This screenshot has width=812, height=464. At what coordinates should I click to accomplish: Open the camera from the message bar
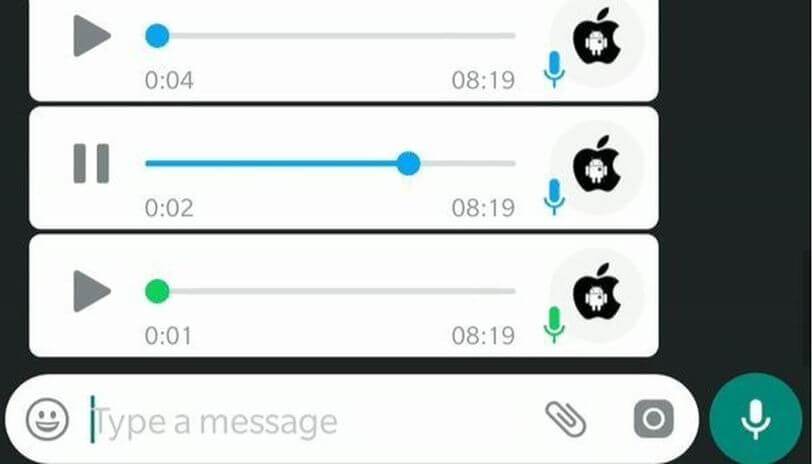pos(653,420)
